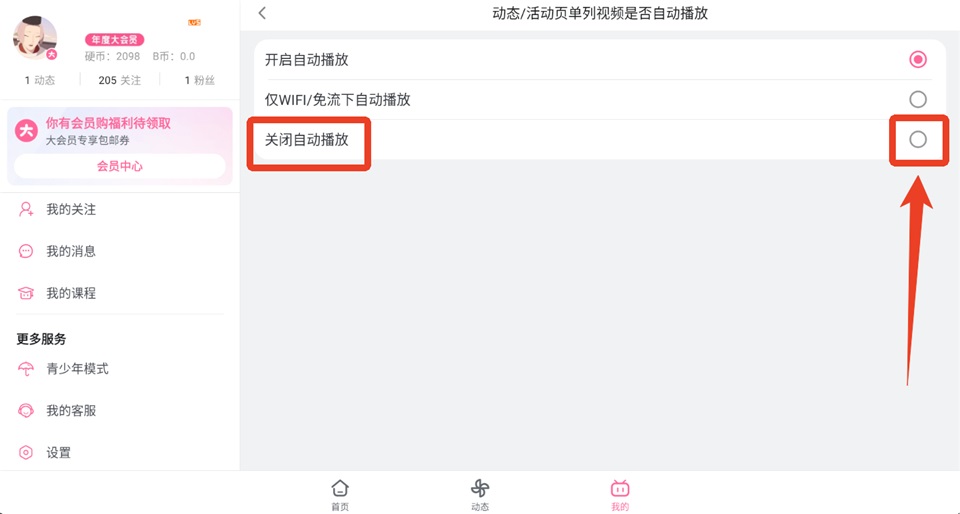The width and height of the screenshot is (960, 514).
Task: Select 关闭自动播放 option
Action: 917,140
